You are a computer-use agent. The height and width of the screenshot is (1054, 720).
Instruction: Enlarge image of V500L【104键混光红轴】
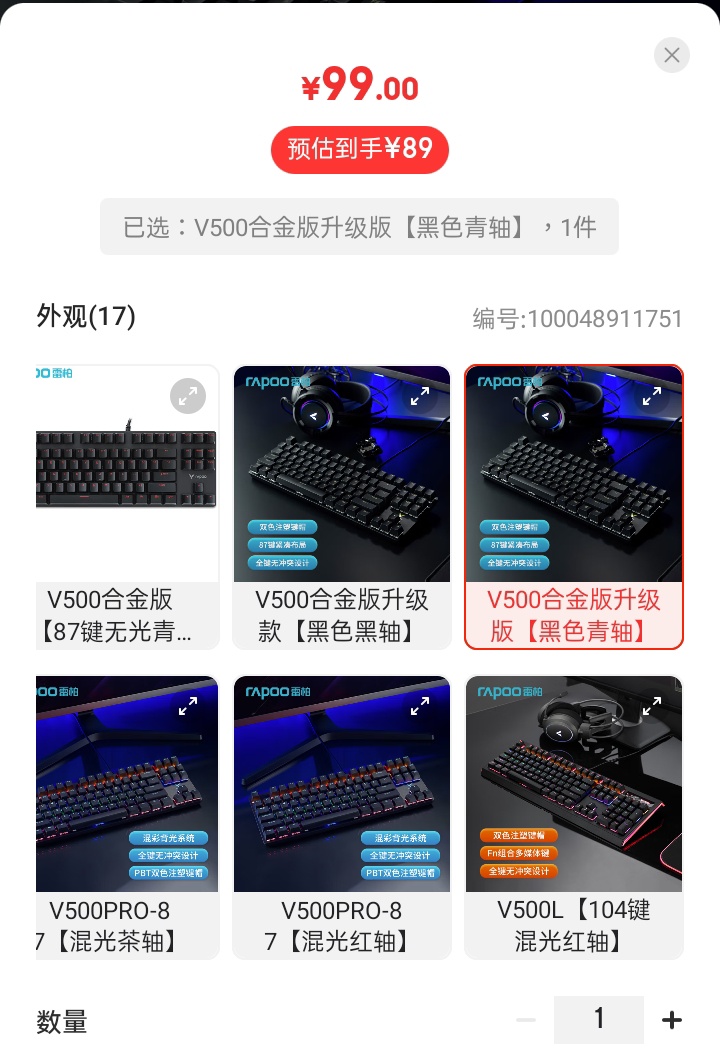(652, 706)
